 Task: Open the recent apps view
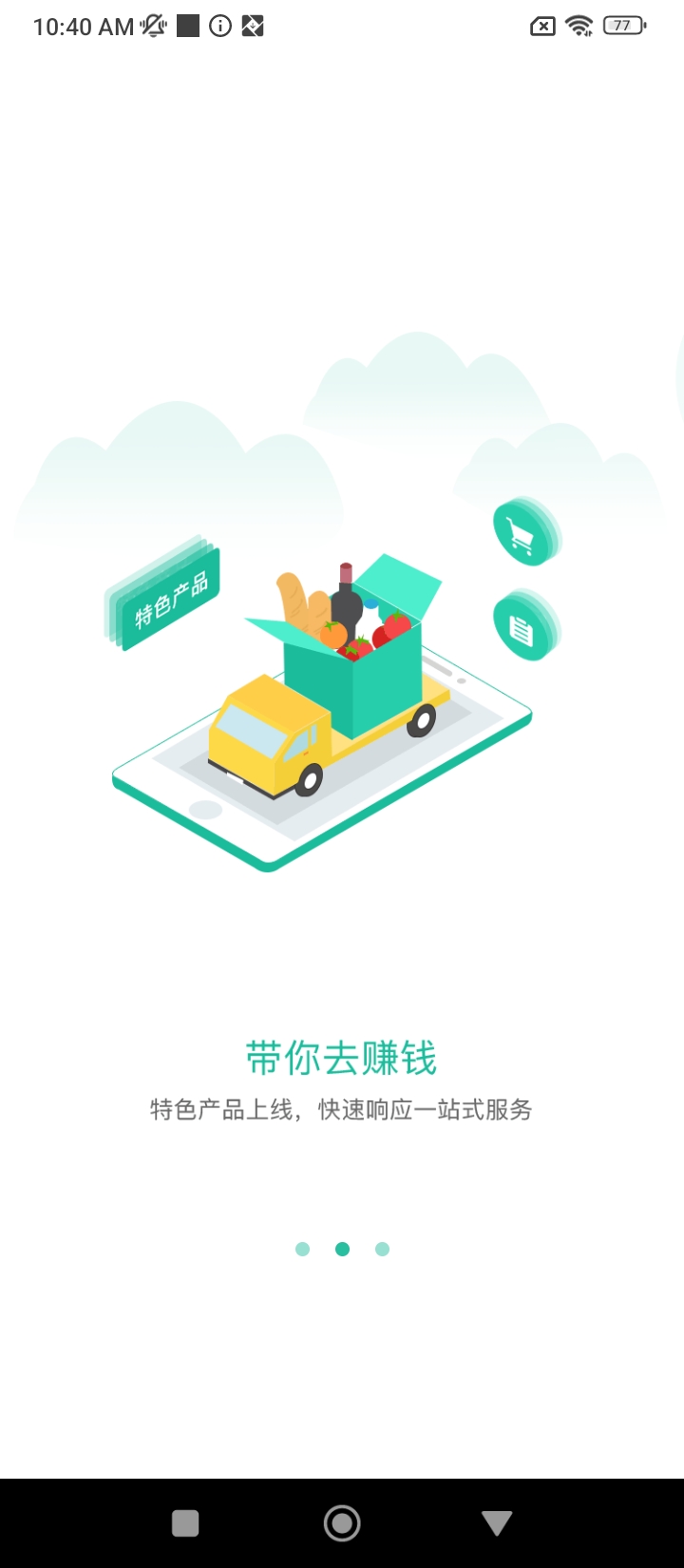[x=185, y=1523]
